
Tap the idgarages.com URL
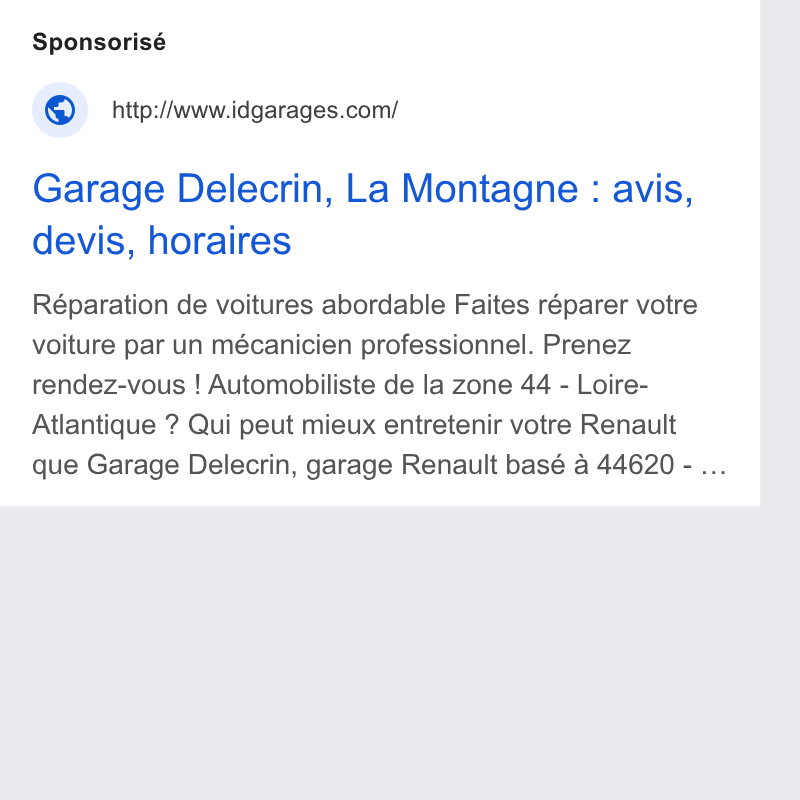pyautogui.click(x=255, y=110)
